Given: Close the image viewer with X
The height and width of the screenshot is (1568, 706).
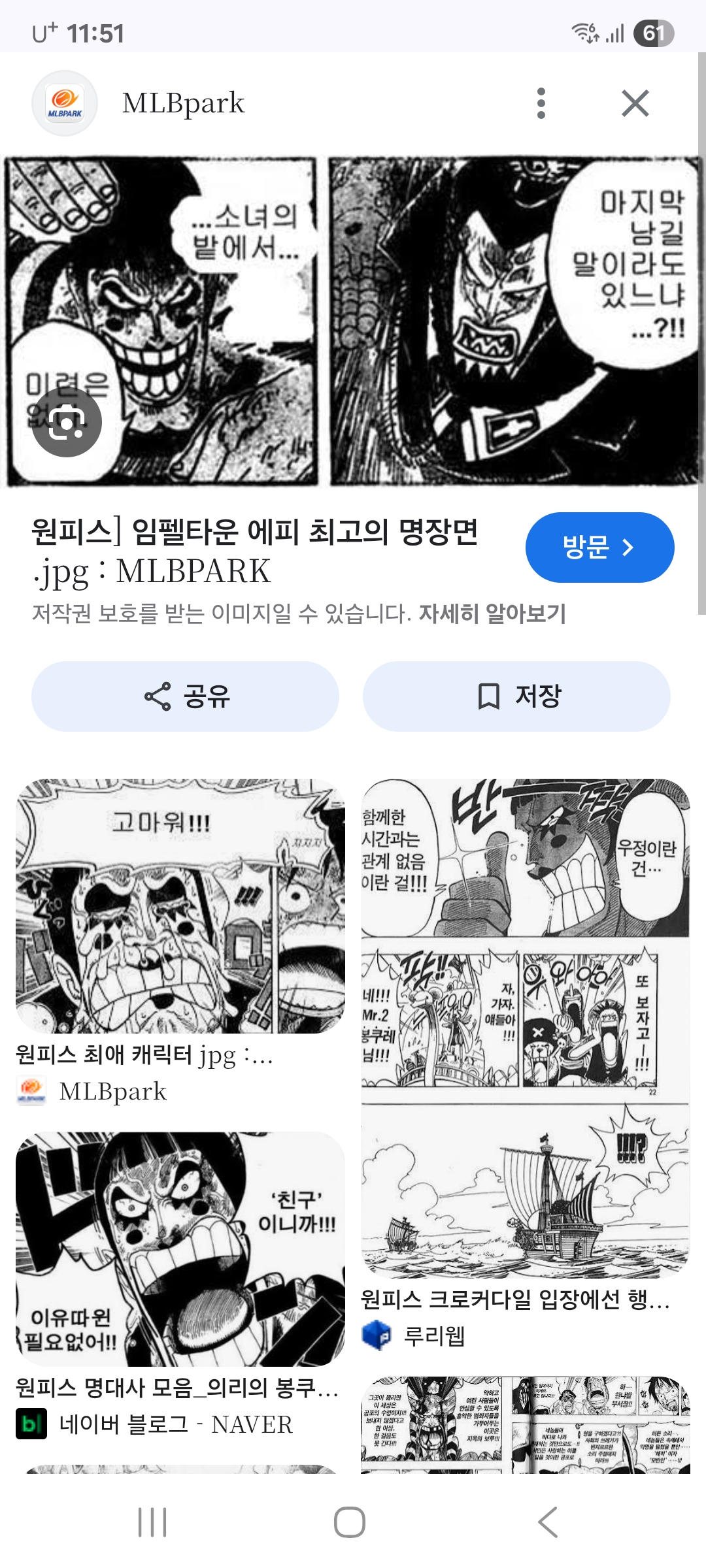Looking at the screenshot, I should tap(635, 103).
